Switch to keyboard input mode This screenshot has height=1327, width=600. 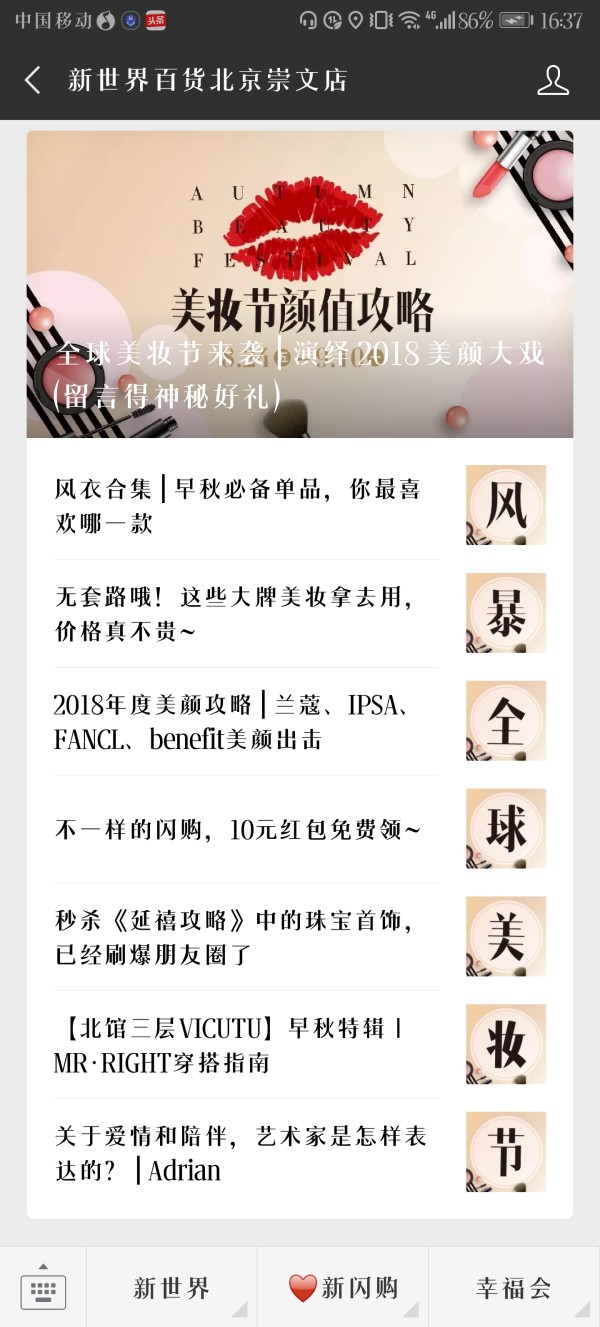43,1288
